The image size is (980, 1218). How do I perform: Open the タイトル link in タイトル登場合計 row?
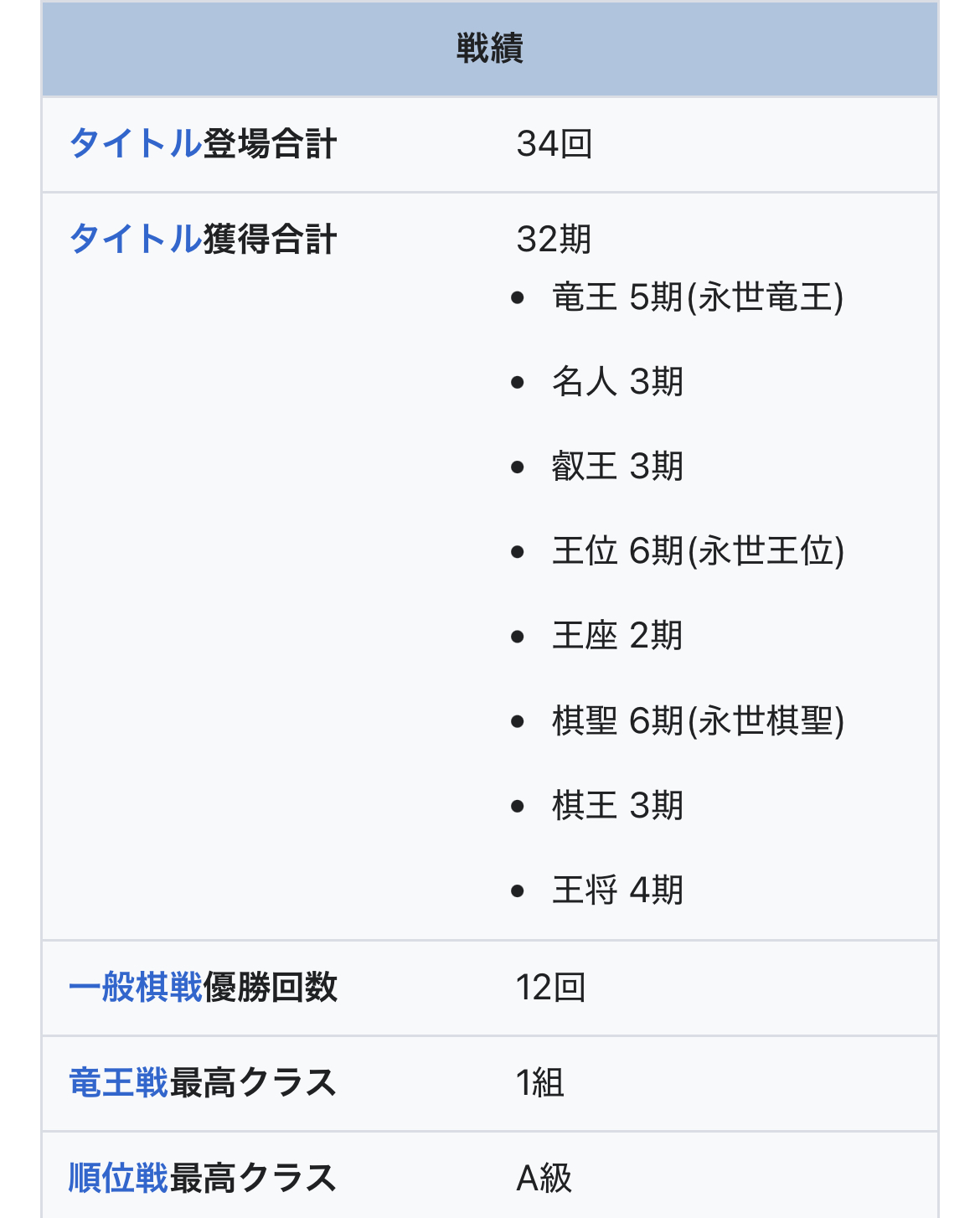coord(135,144)
